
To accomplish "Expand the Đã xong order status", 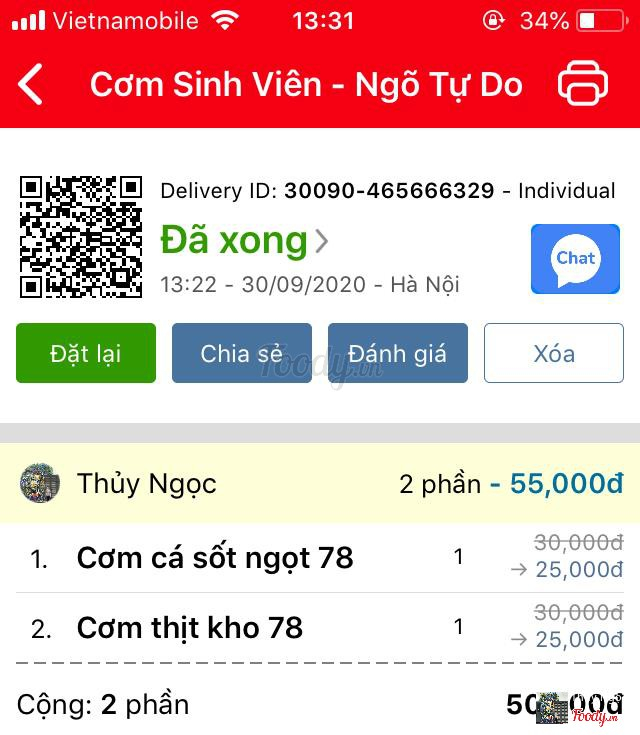I will pos(244,241).
